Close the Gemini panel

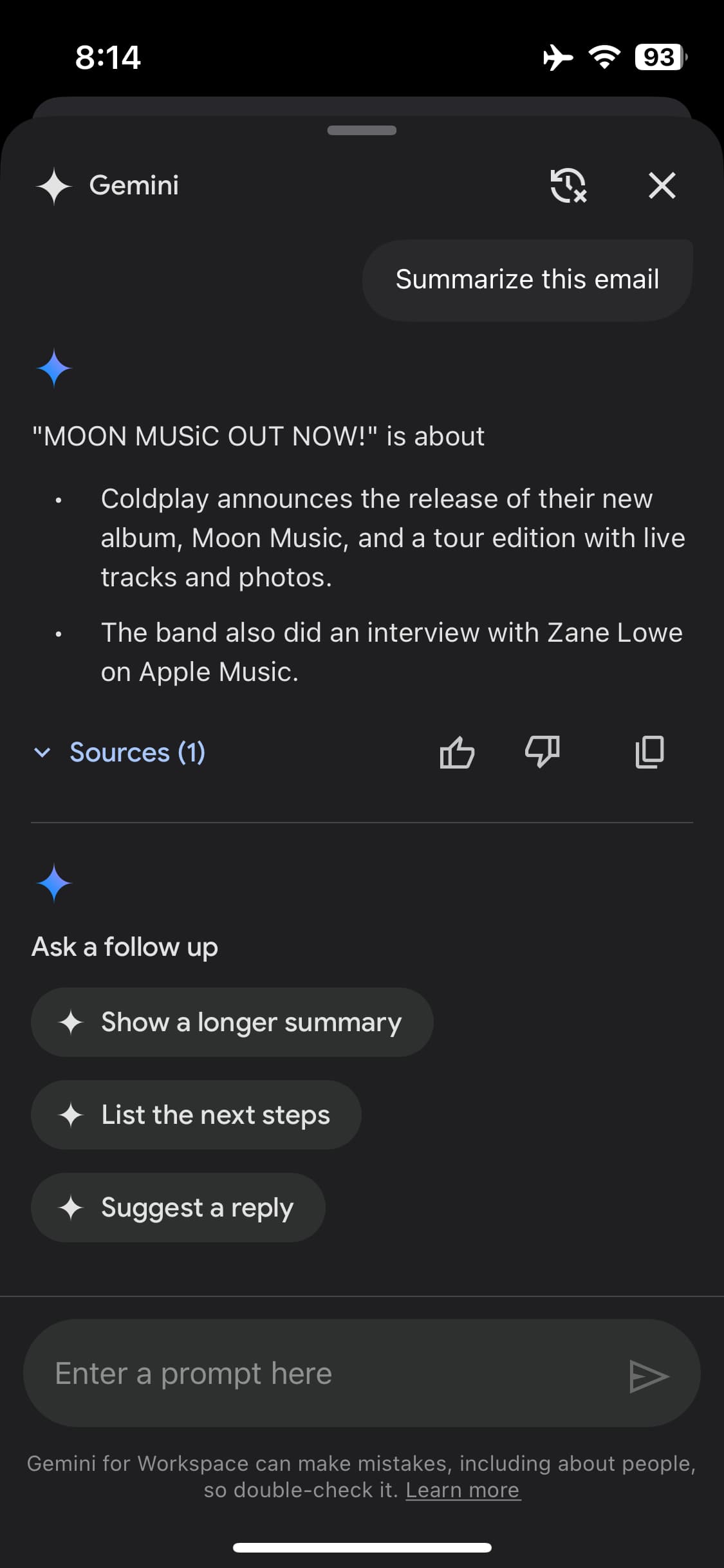pyautogui.click(x=662, y=185)
